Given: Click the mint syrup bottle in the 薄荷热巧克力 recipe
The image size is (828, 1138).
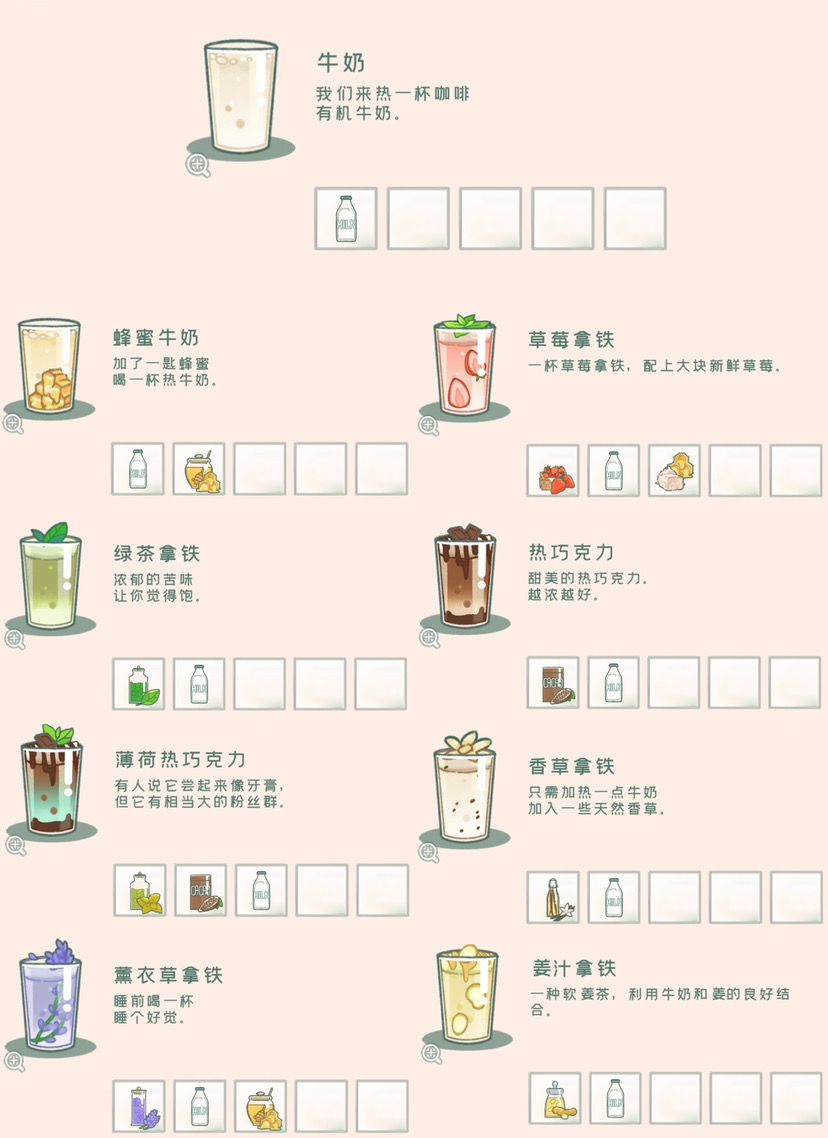Looking at the screenshot, I should point(137,888).
